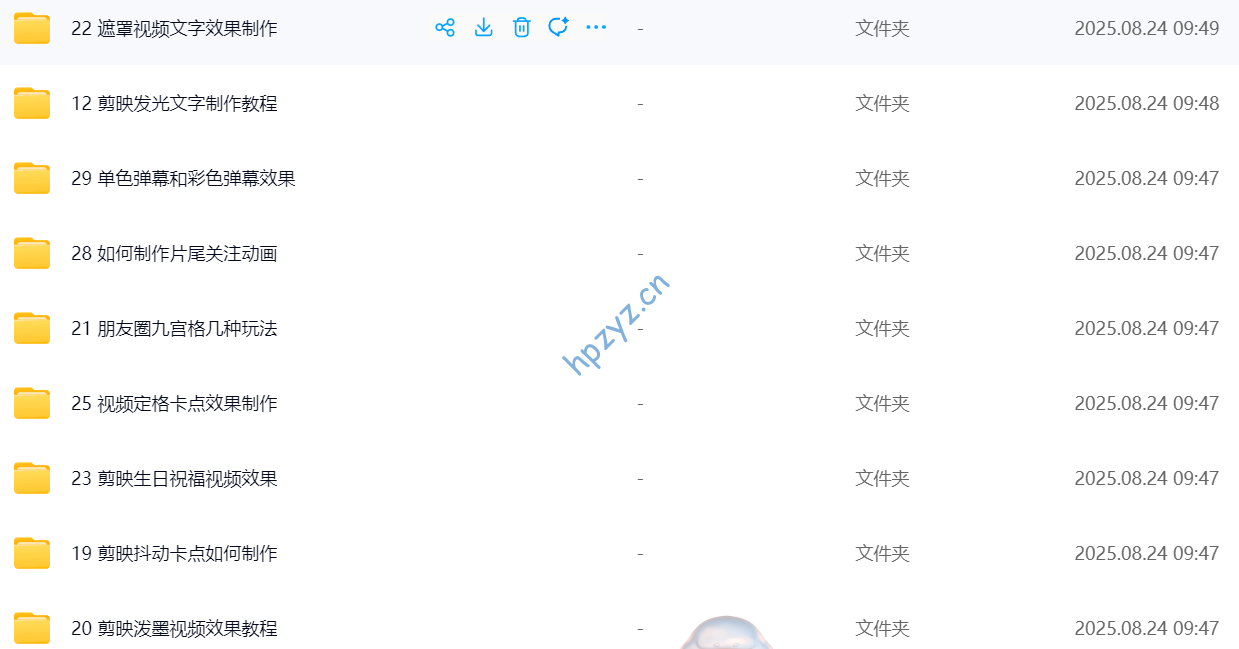Open AI assistant icon on folder 22 row
Viewport: 1239px width, 649px height.
tap(558, 28)
